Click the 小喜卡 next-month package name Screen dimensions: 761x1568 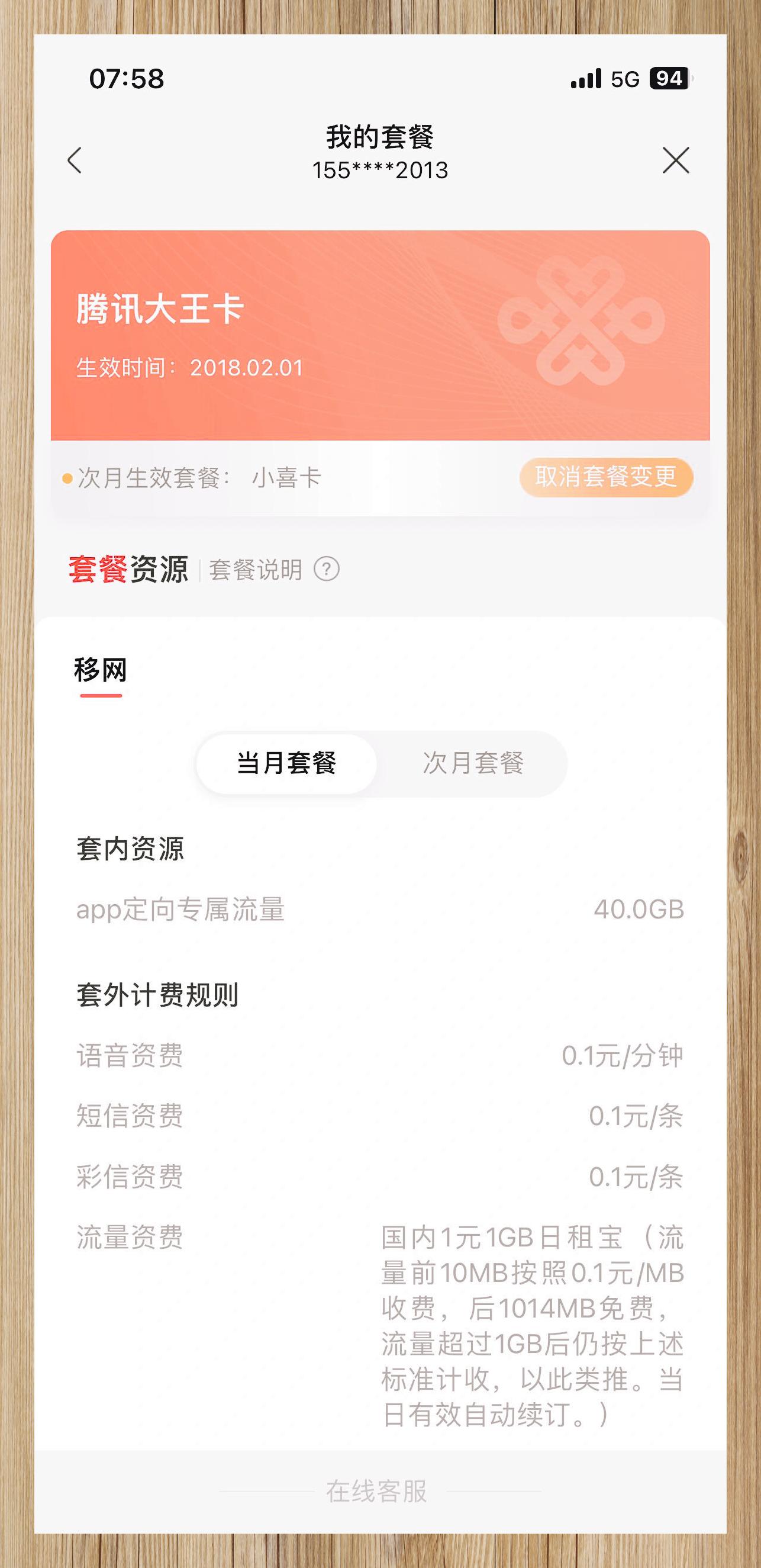click(286, 478)
